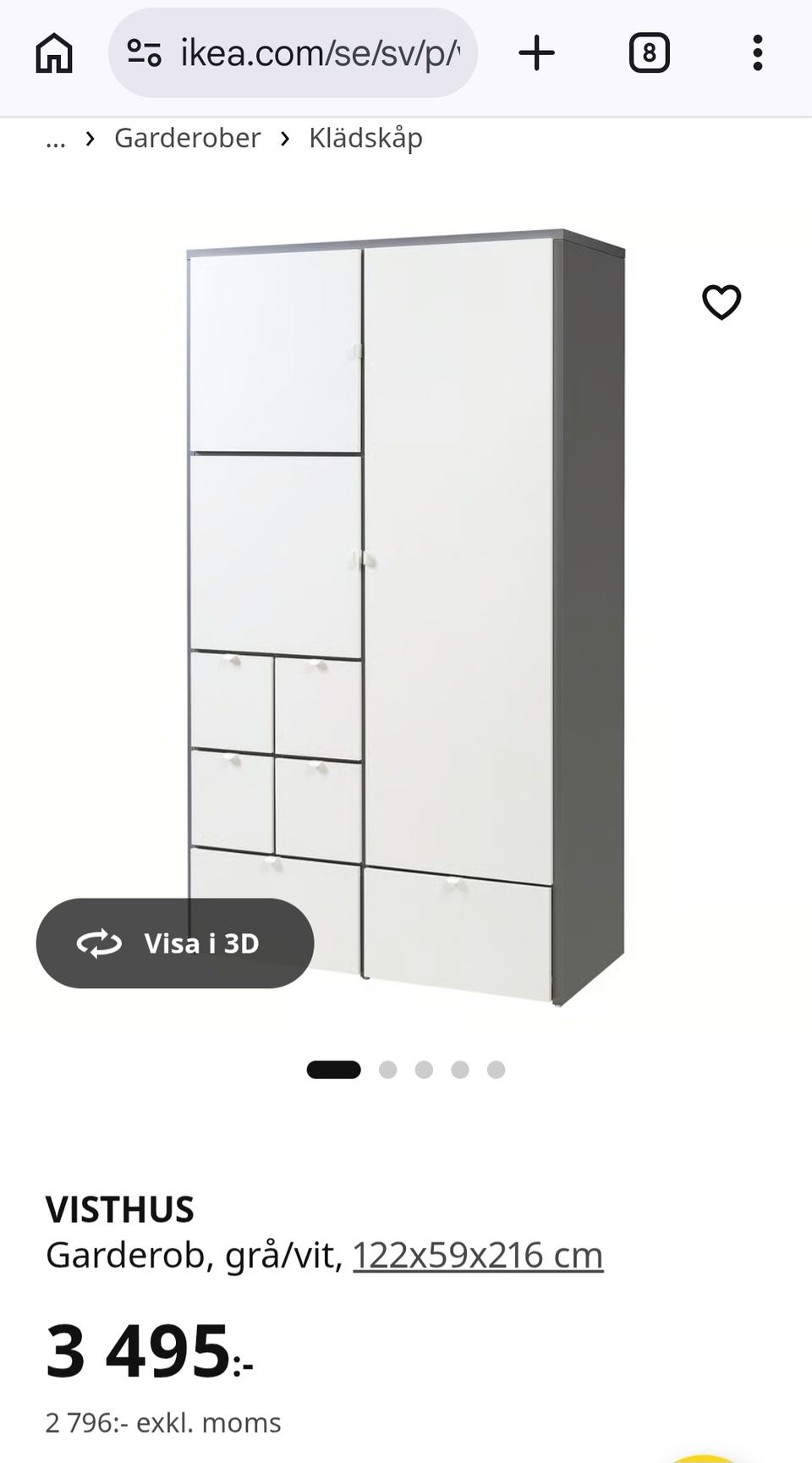Open the Garderober breadcrumb link

pyautogui.click(x=187, y=138)
